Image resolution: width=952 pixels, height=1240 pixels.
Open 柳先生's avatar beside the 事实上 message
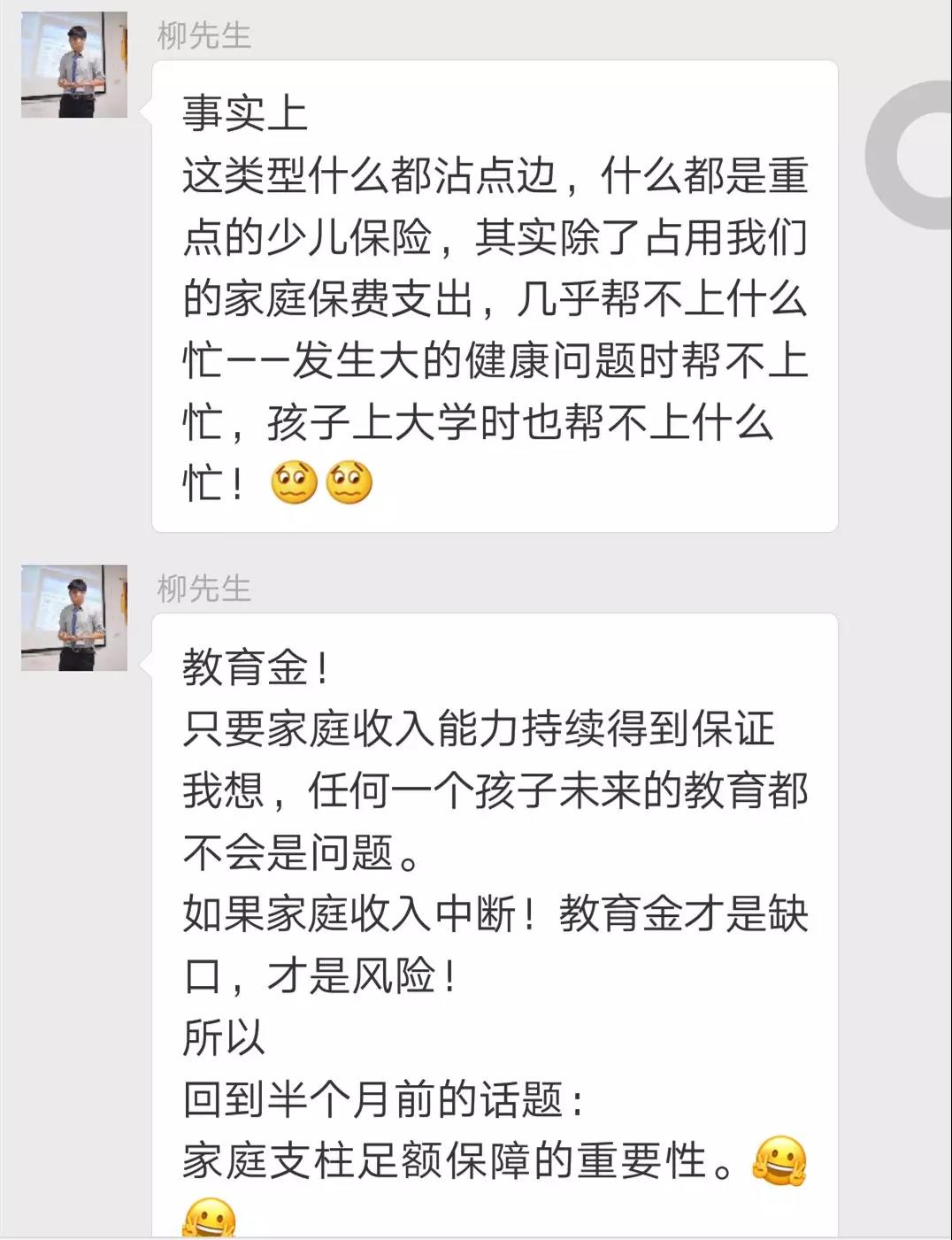click(74, 65)
